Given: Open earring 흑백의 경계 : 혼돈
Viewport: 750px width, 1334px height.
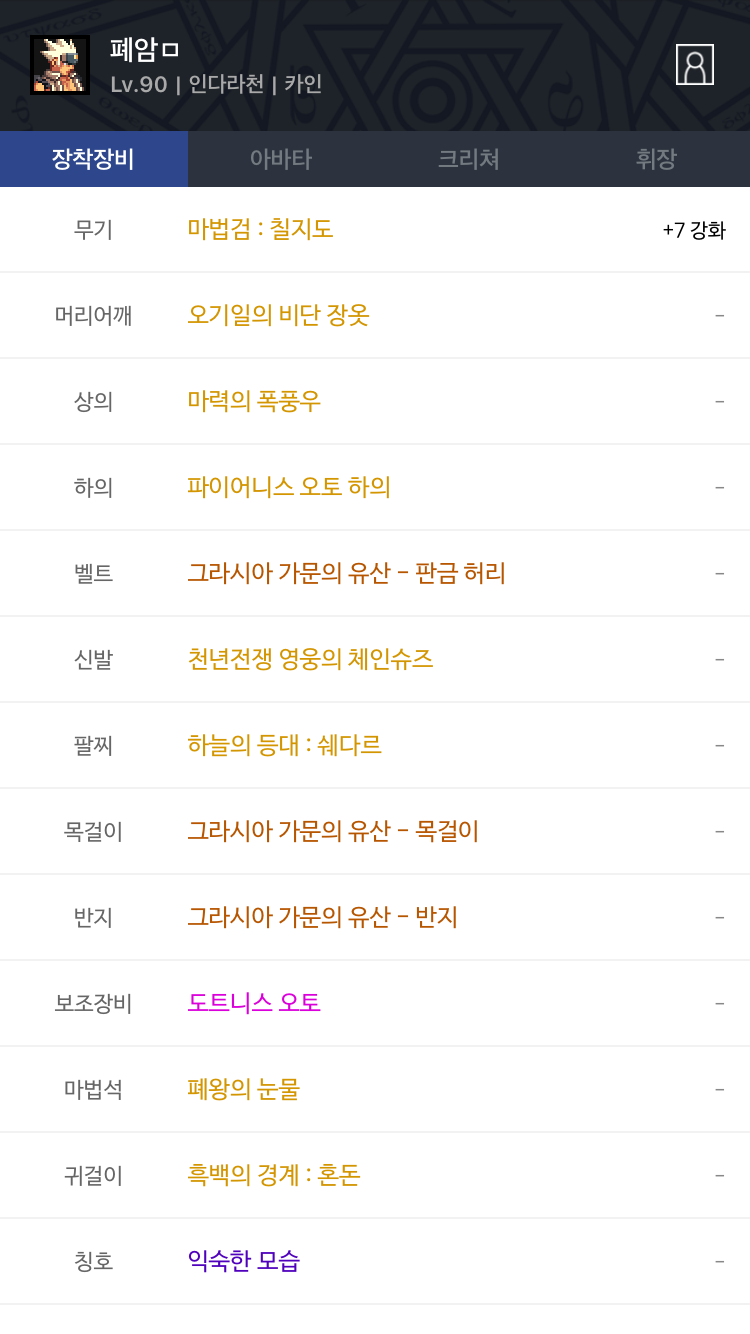Looking at the screenshot, I should [x=273, y=1175].
